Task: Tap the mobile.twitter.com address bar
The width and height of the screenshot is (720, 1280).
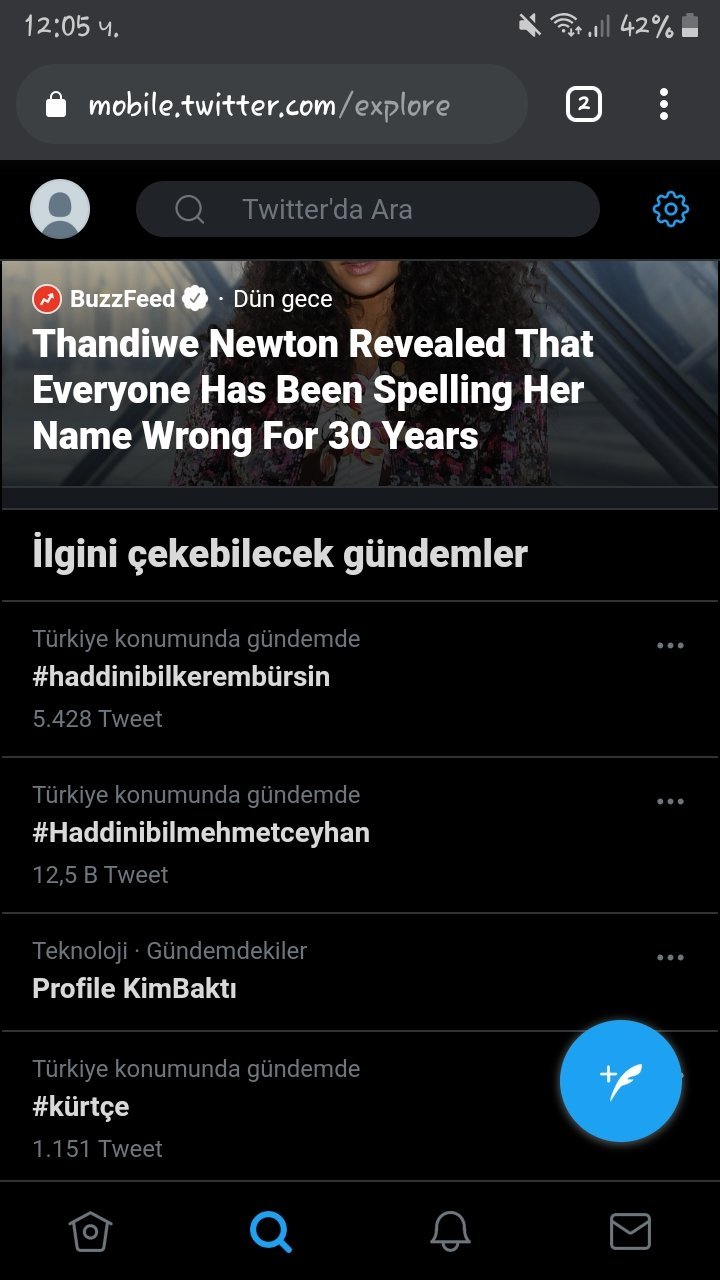Action: pos(270,104)
